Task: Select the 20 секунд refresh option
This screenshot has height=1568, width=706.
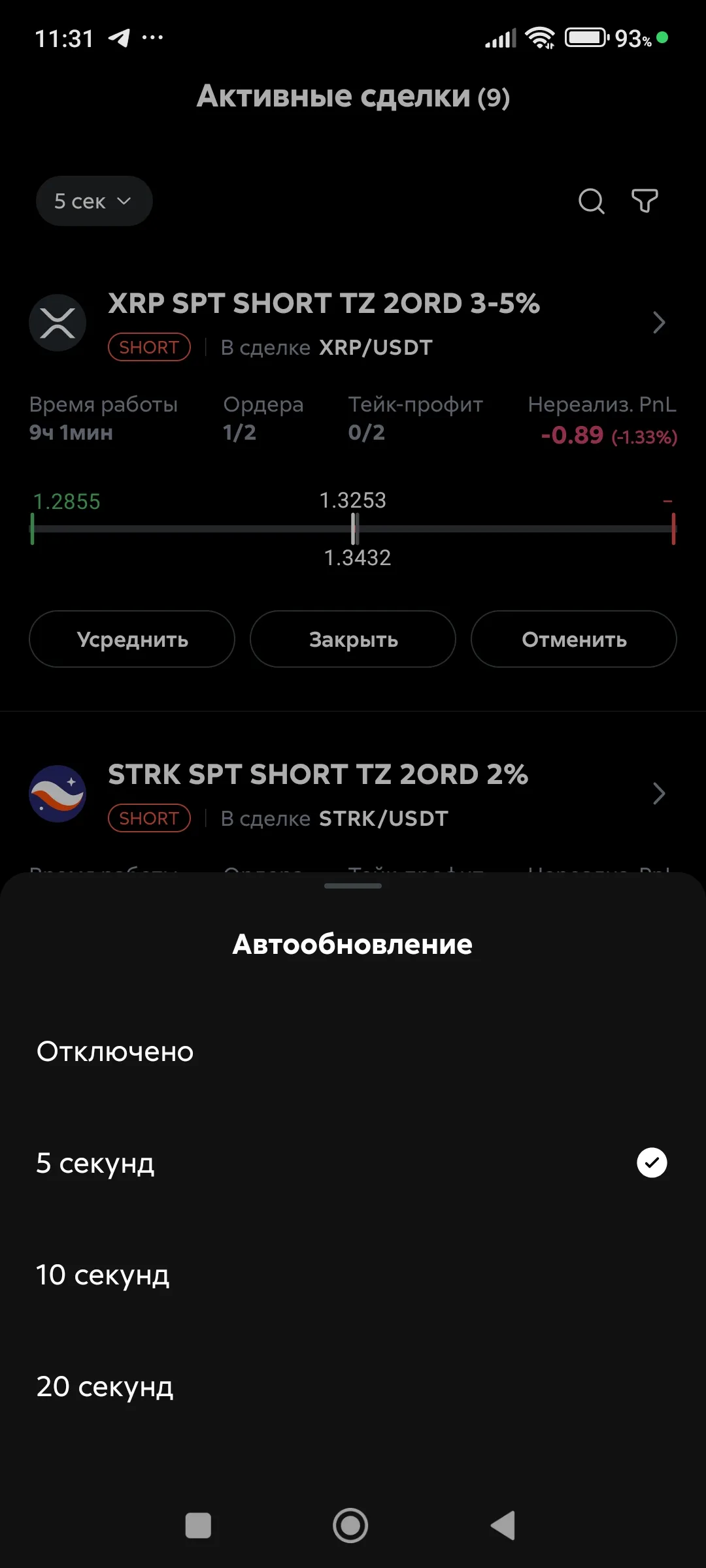Action: click(105, 1386)
